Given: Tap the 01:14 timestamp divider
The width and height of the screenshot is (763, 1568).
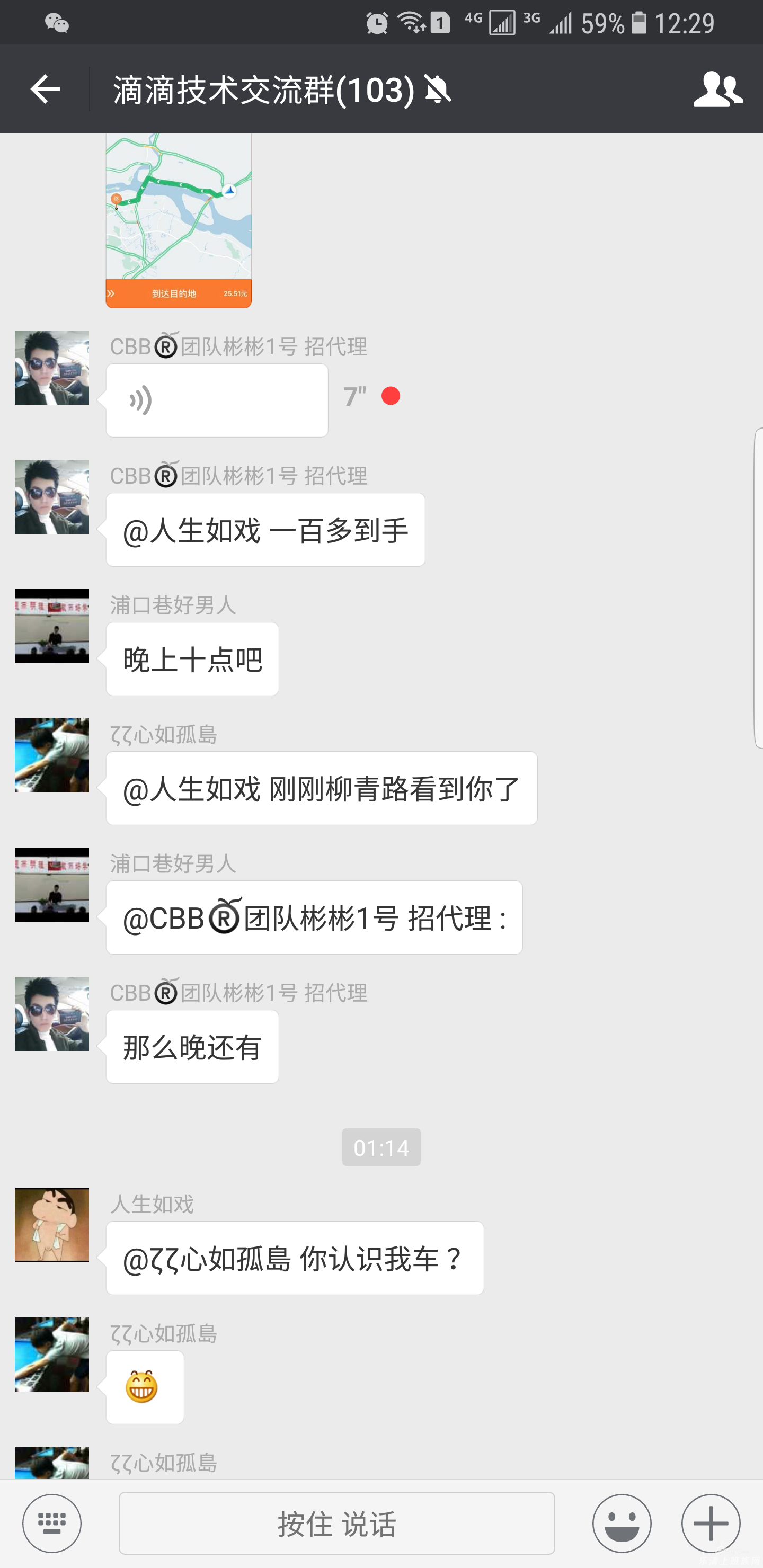Looking at the screenshot, I should pyautogui.click(x=381, y=1147).
